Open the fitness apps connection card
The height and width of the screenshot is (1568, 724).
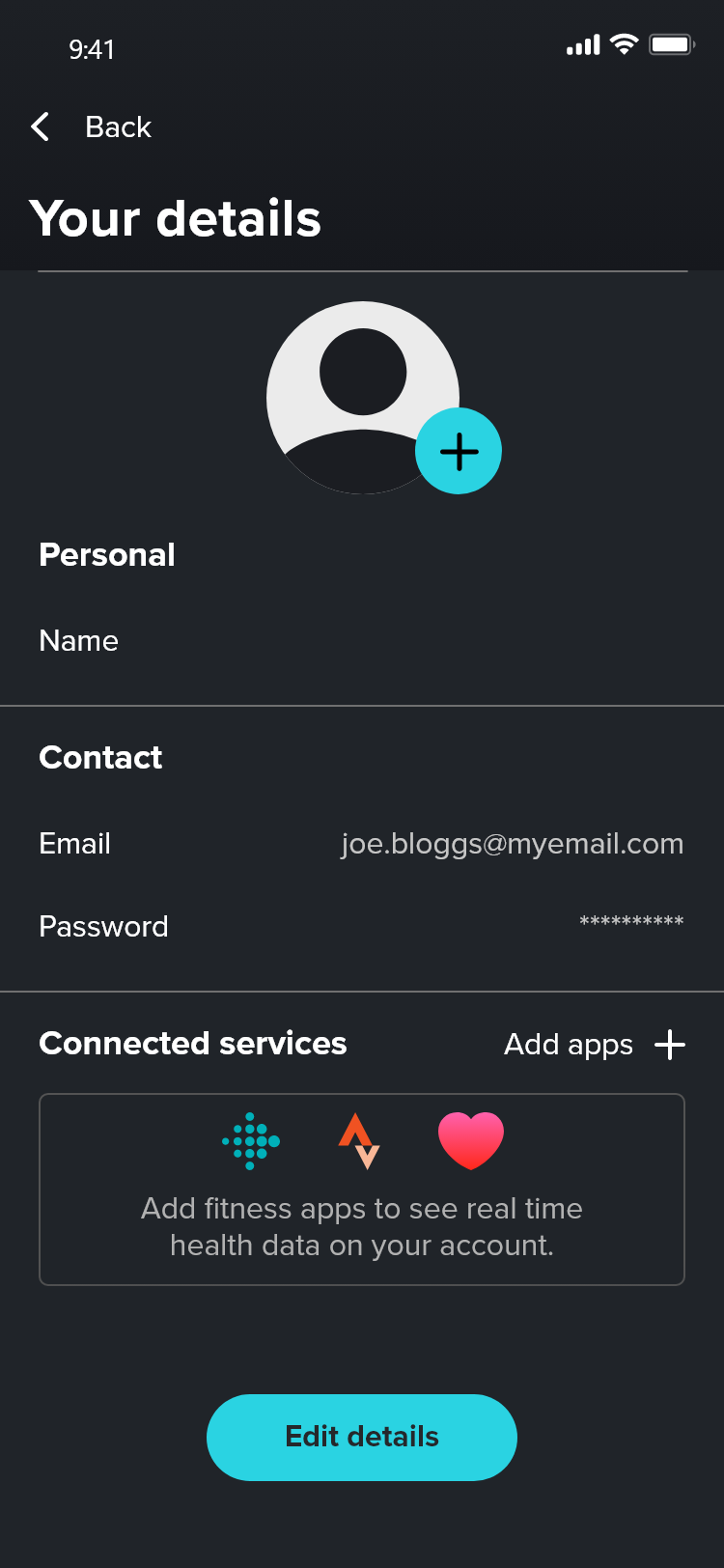click(x=362, y=1190)
